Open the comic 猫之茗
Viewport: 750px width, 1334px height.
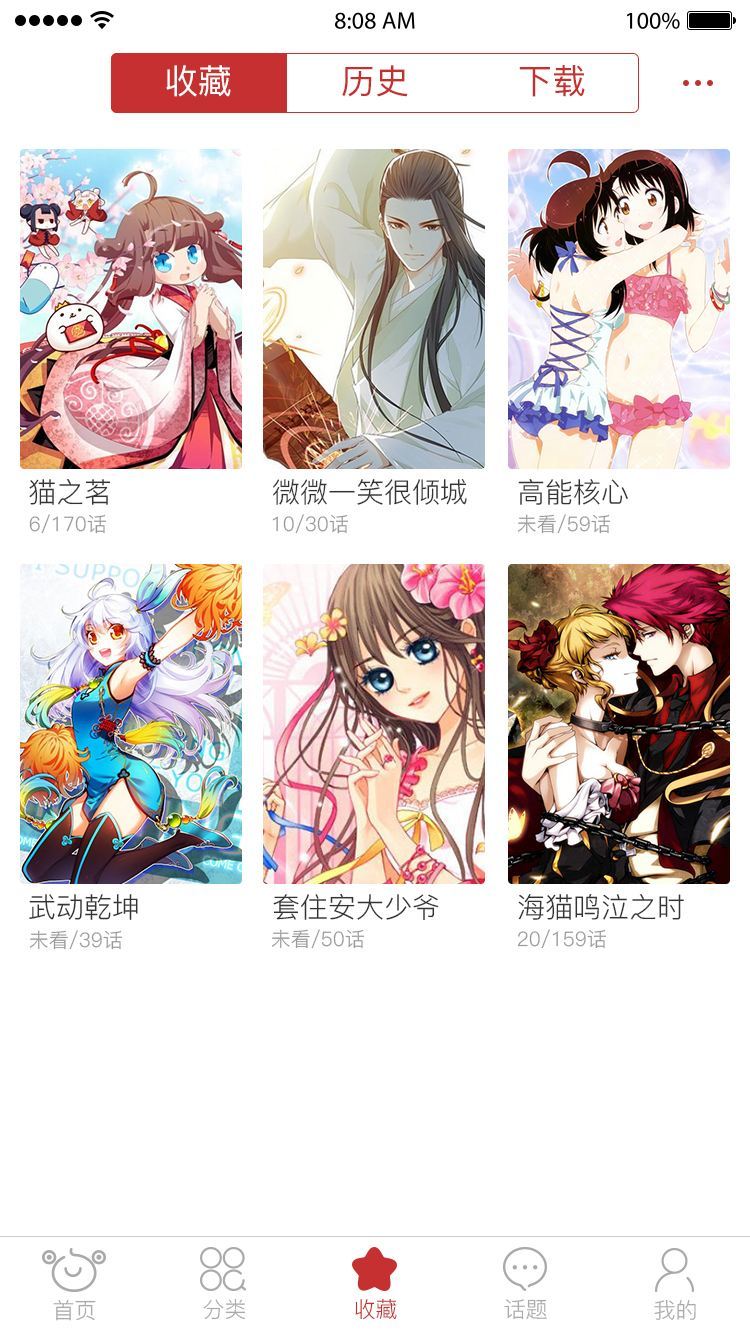tap(131, 309)
